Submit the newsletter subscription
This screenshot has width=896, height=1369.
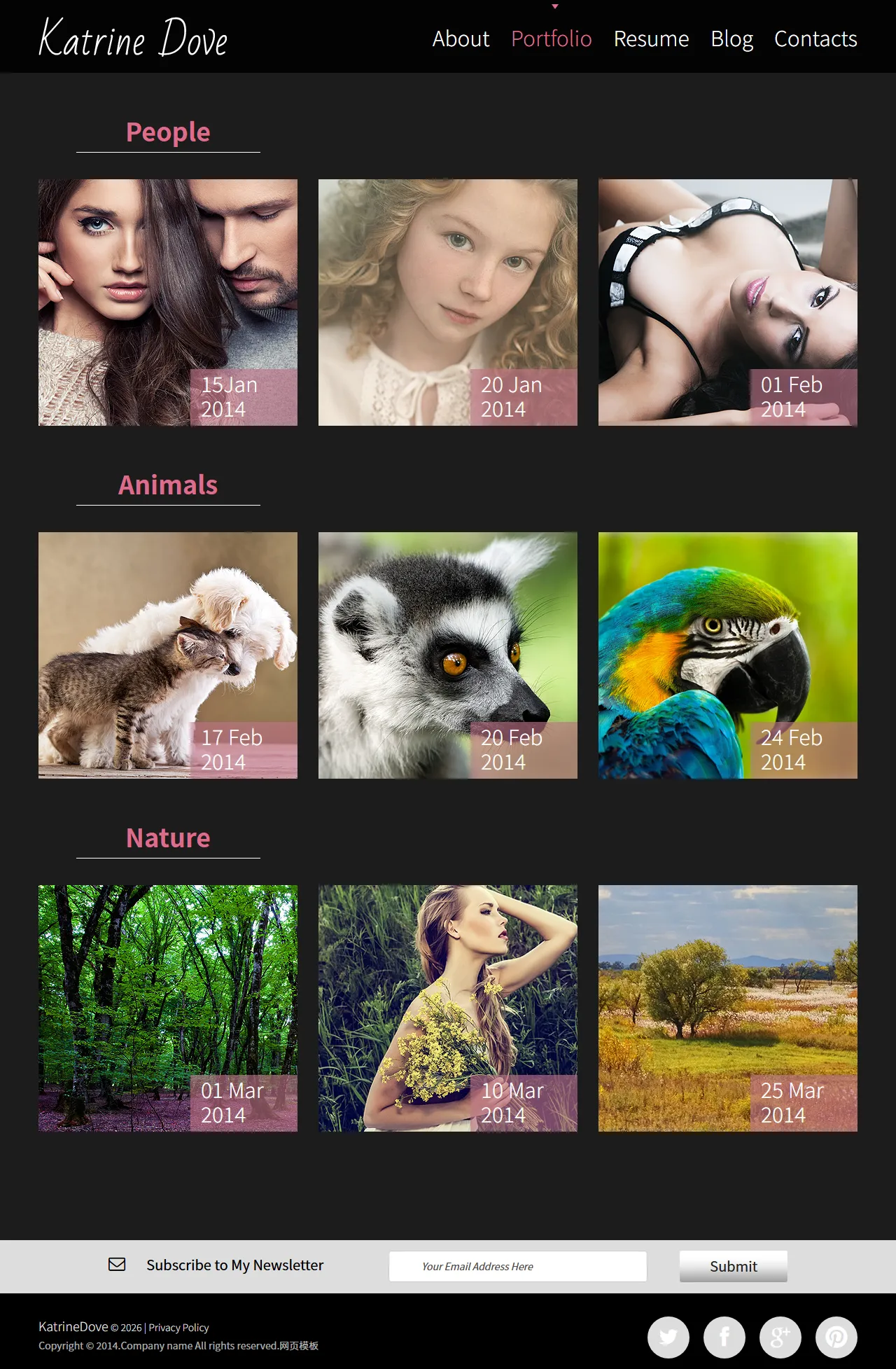click(733, 1266)
